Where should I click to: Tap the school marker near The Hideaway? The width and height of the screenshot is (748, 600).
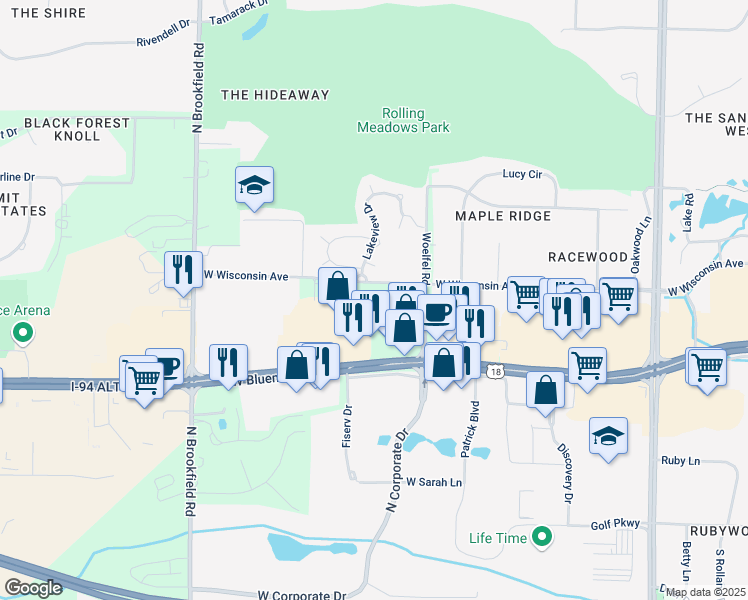click(x=255, y=185)
